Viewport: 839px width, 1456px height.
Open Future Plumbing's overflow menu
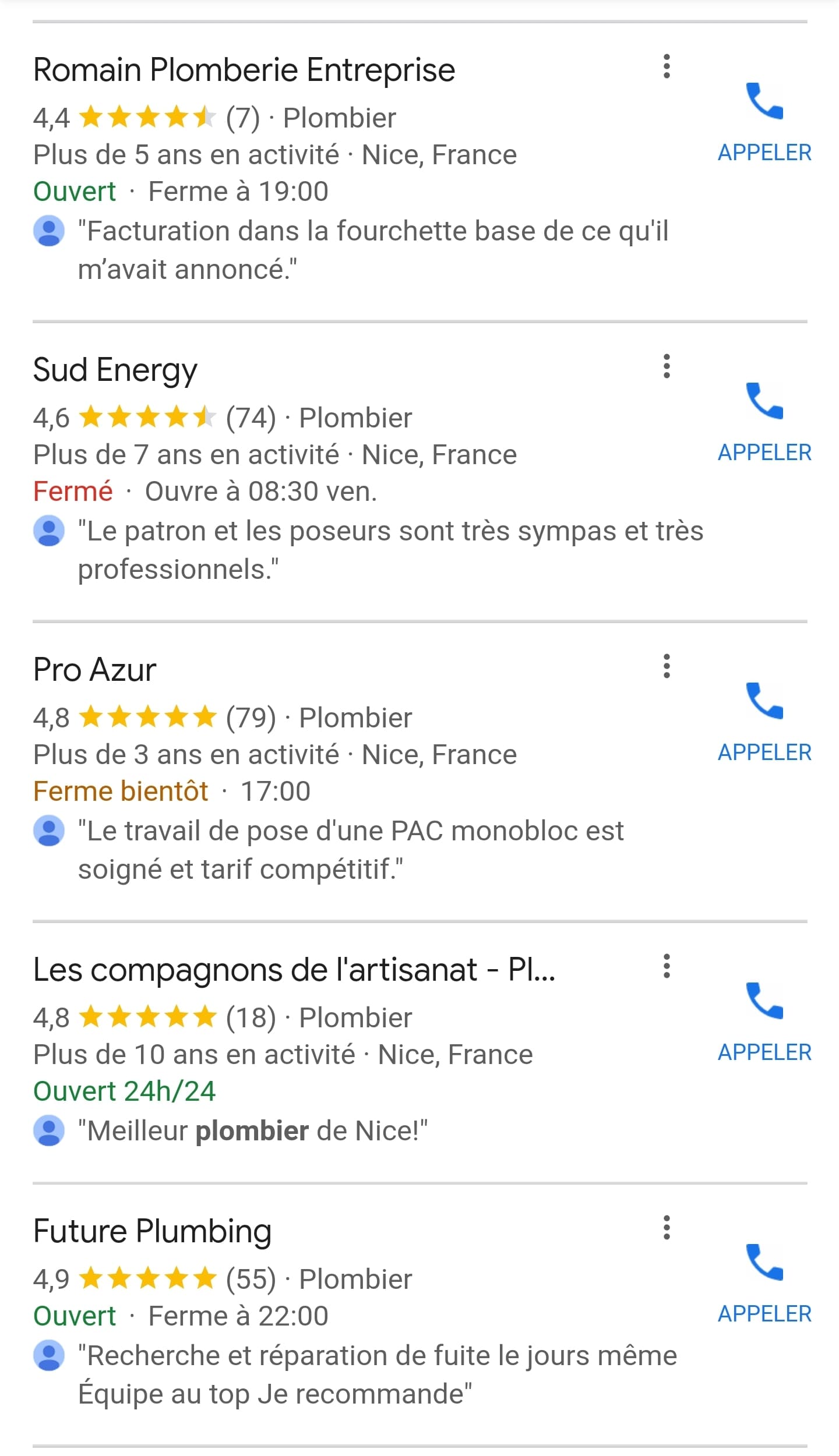coord(667,1228)
